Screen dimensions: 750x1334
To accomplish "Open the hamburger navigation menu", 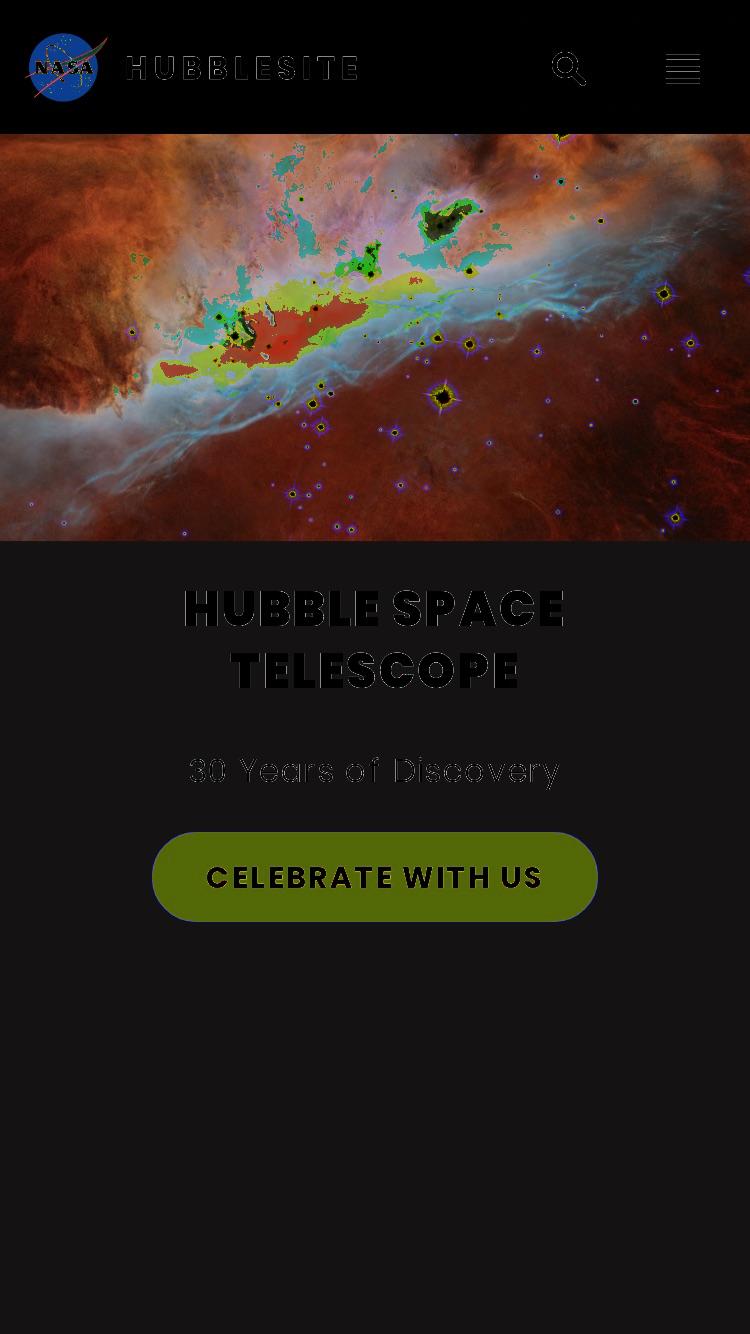I will (x=683, y=69).
